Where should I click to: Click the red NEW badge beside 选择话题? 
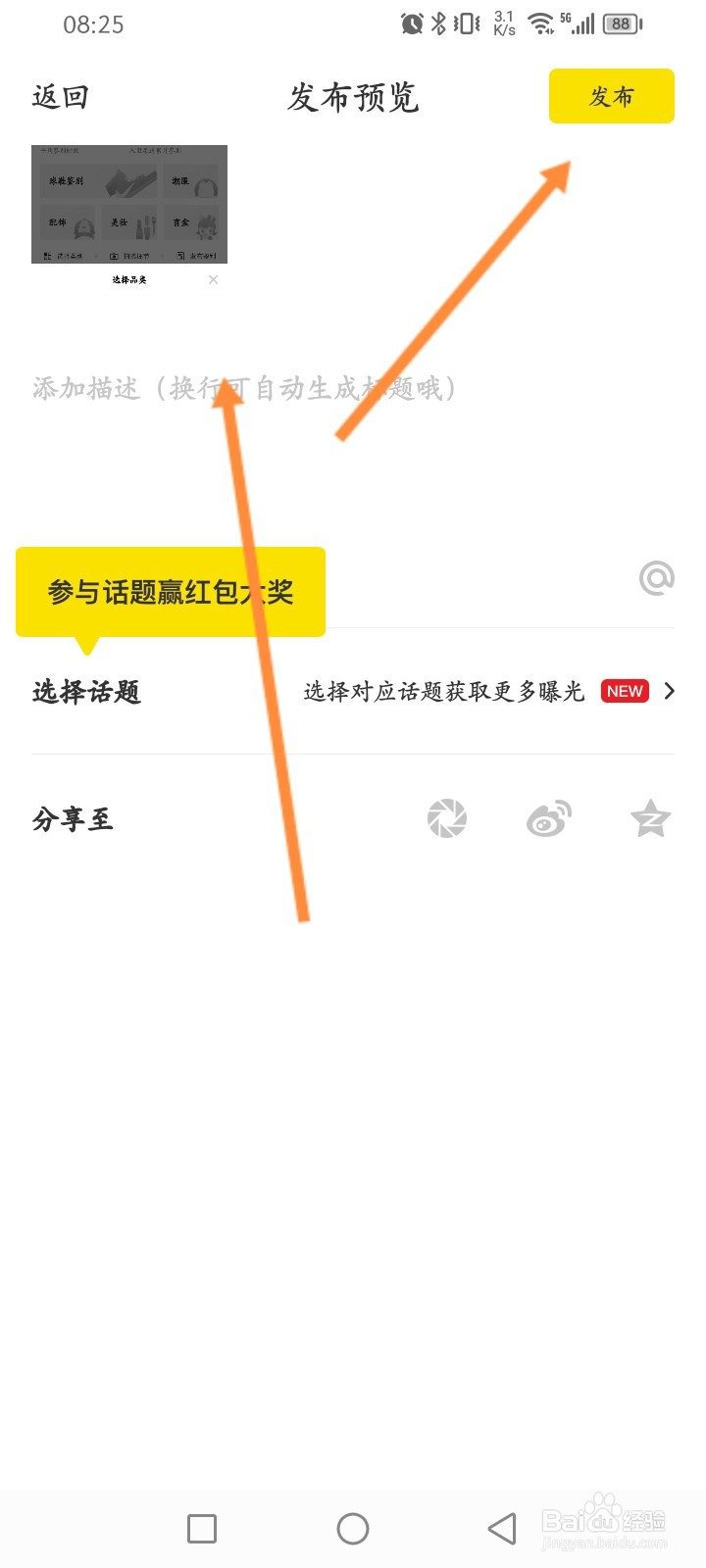point(625,691)
